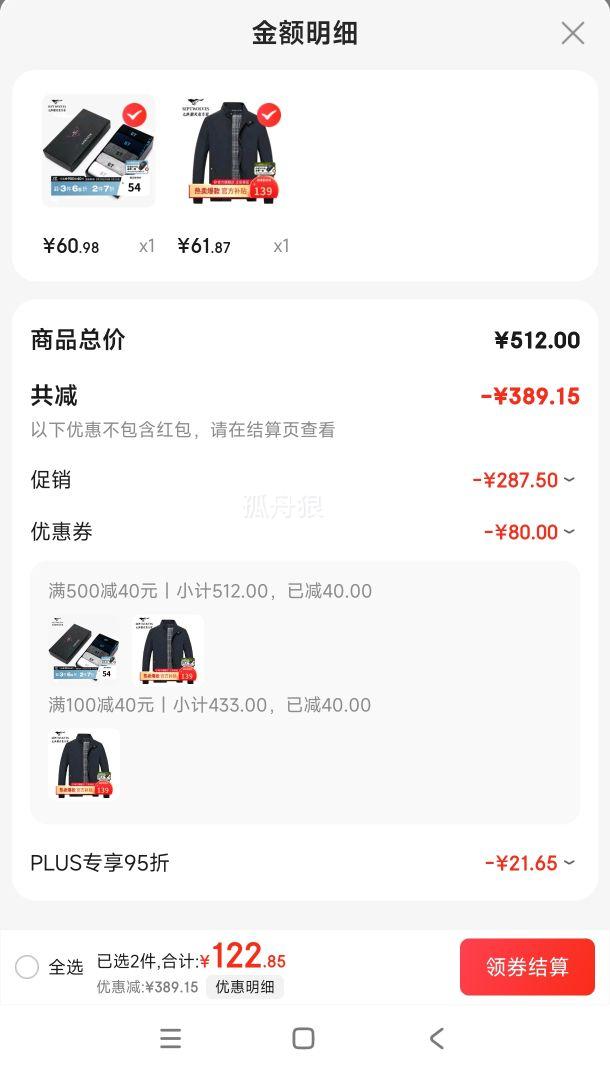The width and height of the screenshot is (610, 1076).
Task: Toggle the 全选 select-all checkbox
Action: click(x=27, y=967)
